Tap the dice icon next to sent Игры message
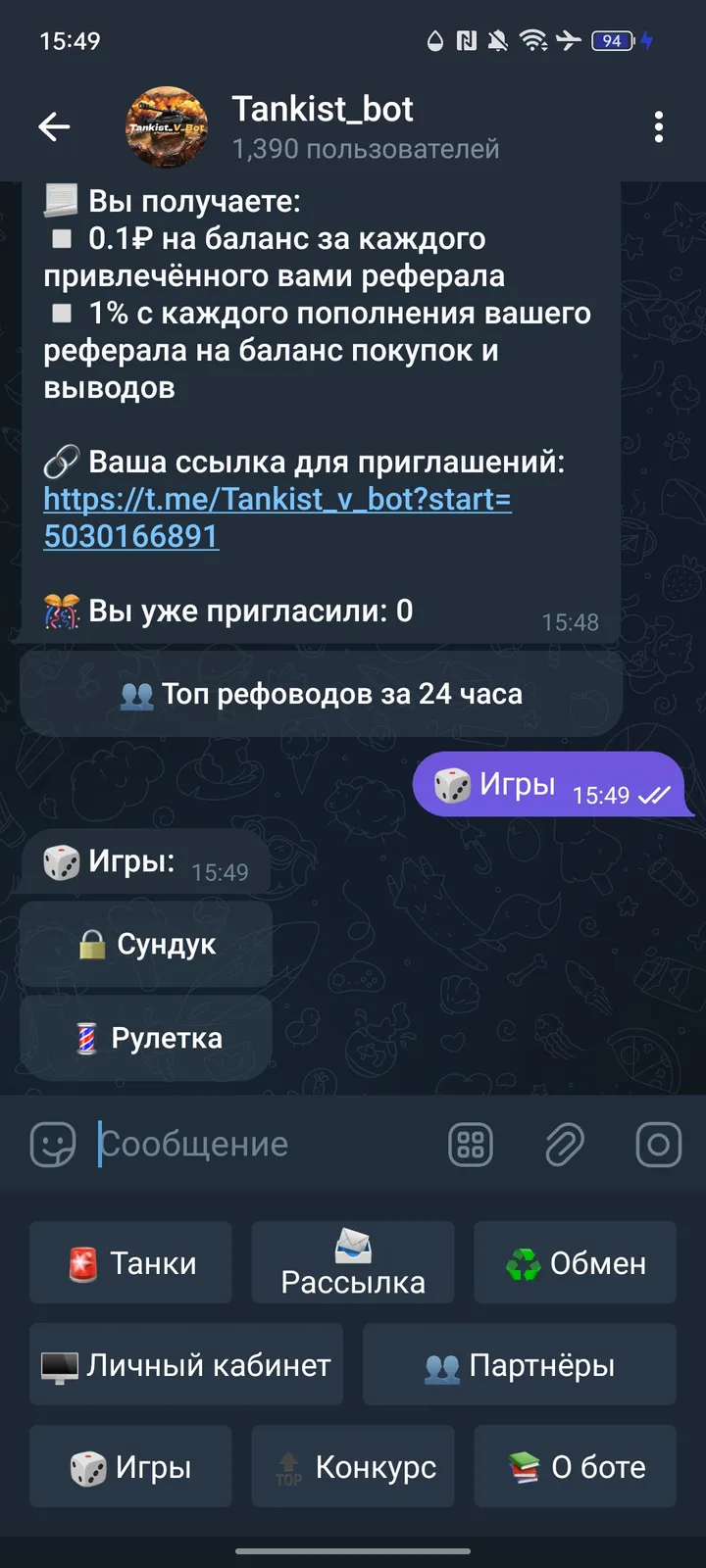Image resolution: width=706 pixels, height=1568 pixels. click(453, 783)
